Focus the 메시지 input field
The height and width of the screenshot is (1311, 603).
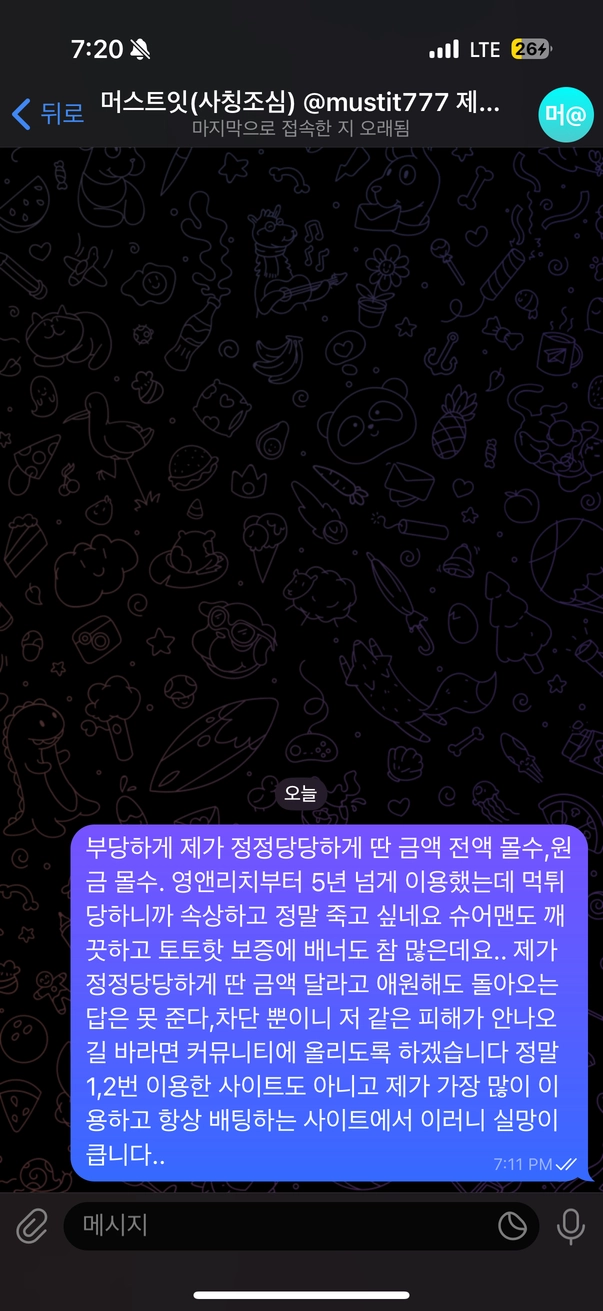(280, 1225)
